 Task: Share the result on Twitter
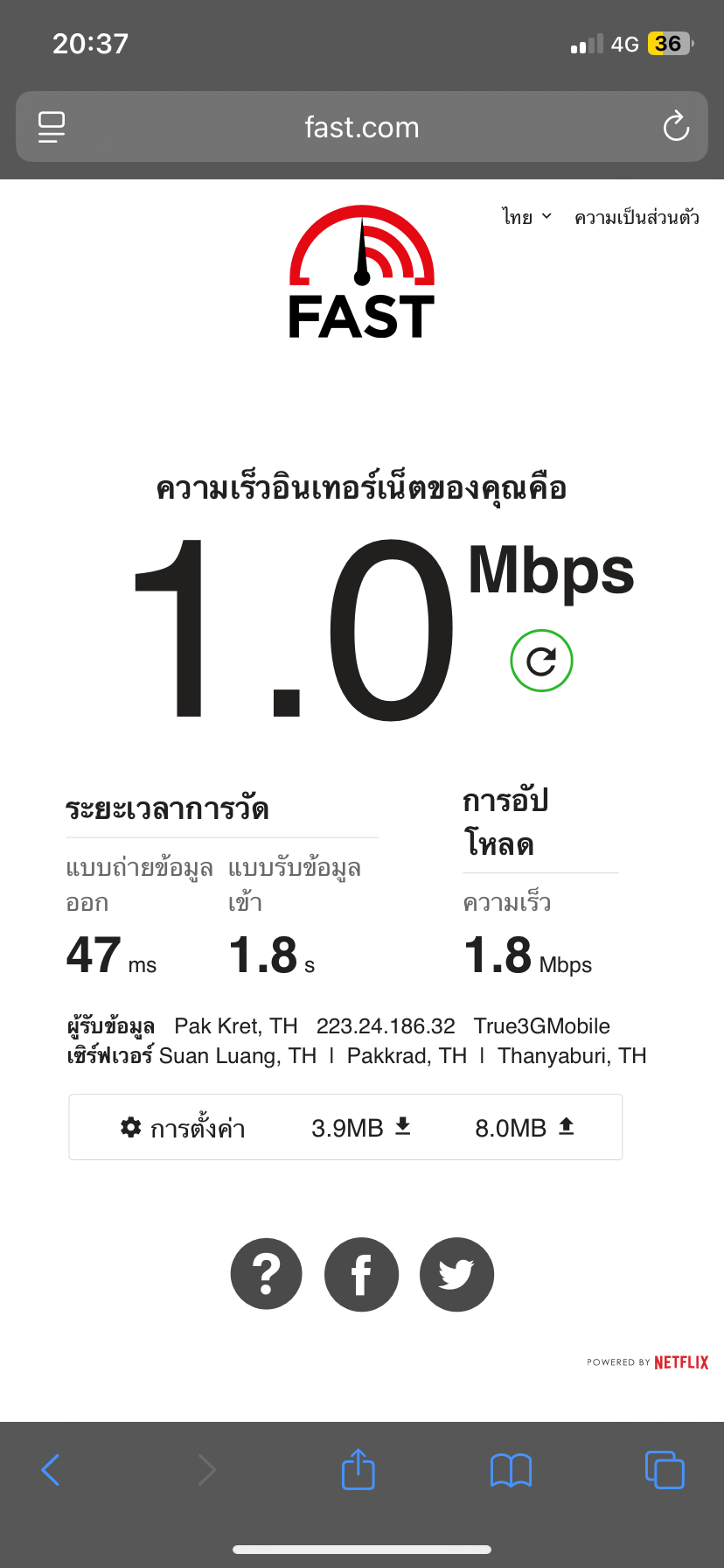tap(456, 1274)
